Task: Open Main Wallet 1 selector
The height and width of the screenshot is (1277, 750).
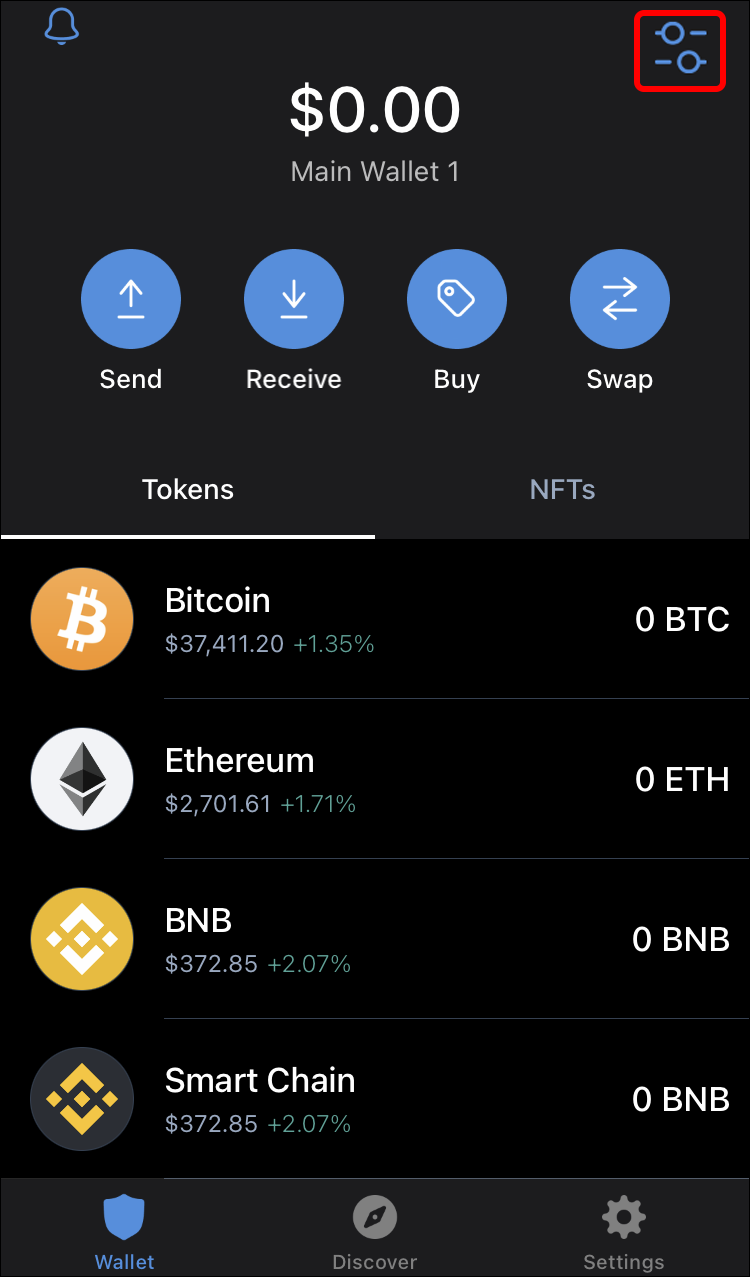Action: click(x=374, y=171)
